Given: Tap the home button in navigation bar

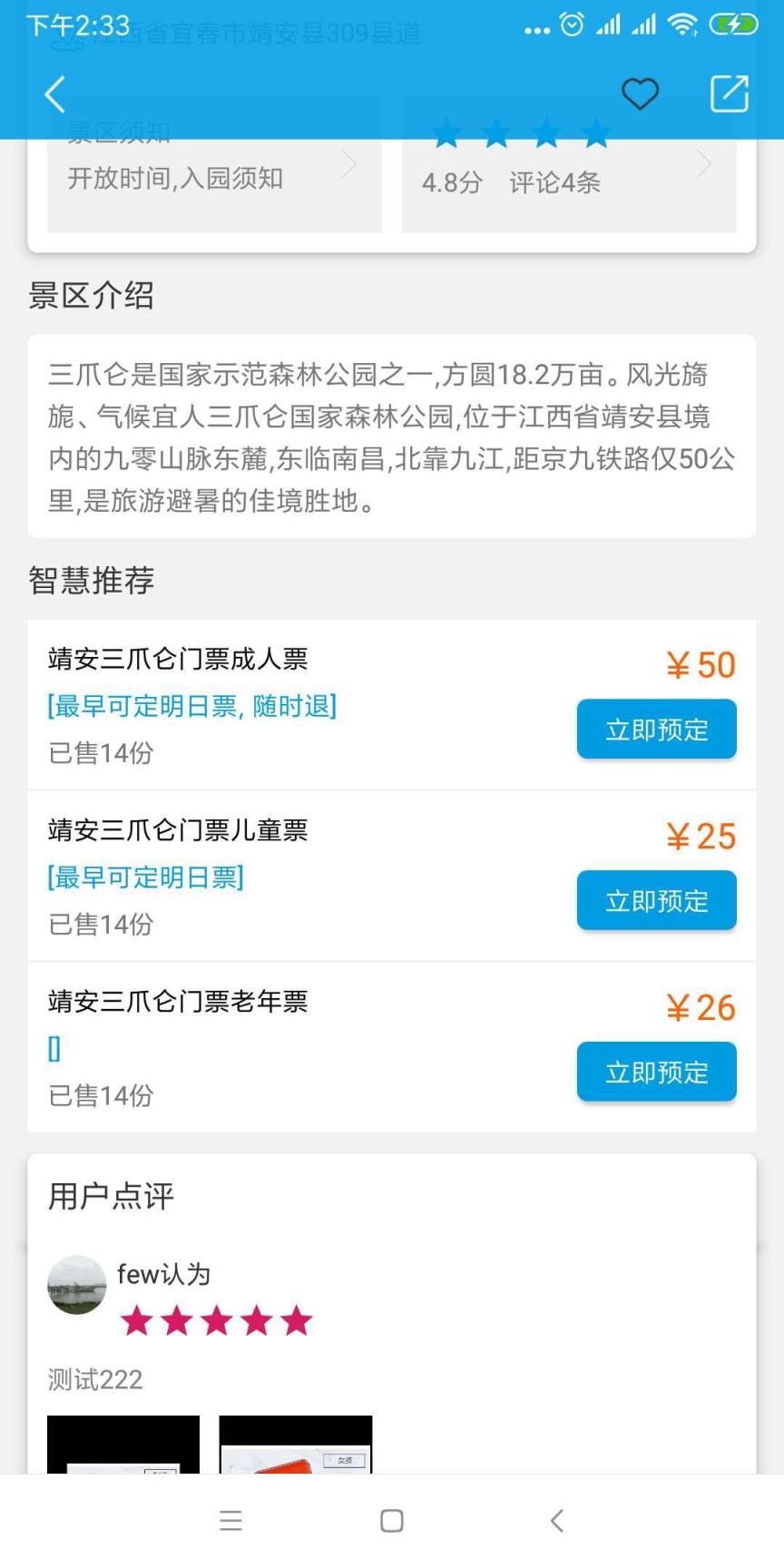Looking at the screenshot, I should tap(390, 1521).
